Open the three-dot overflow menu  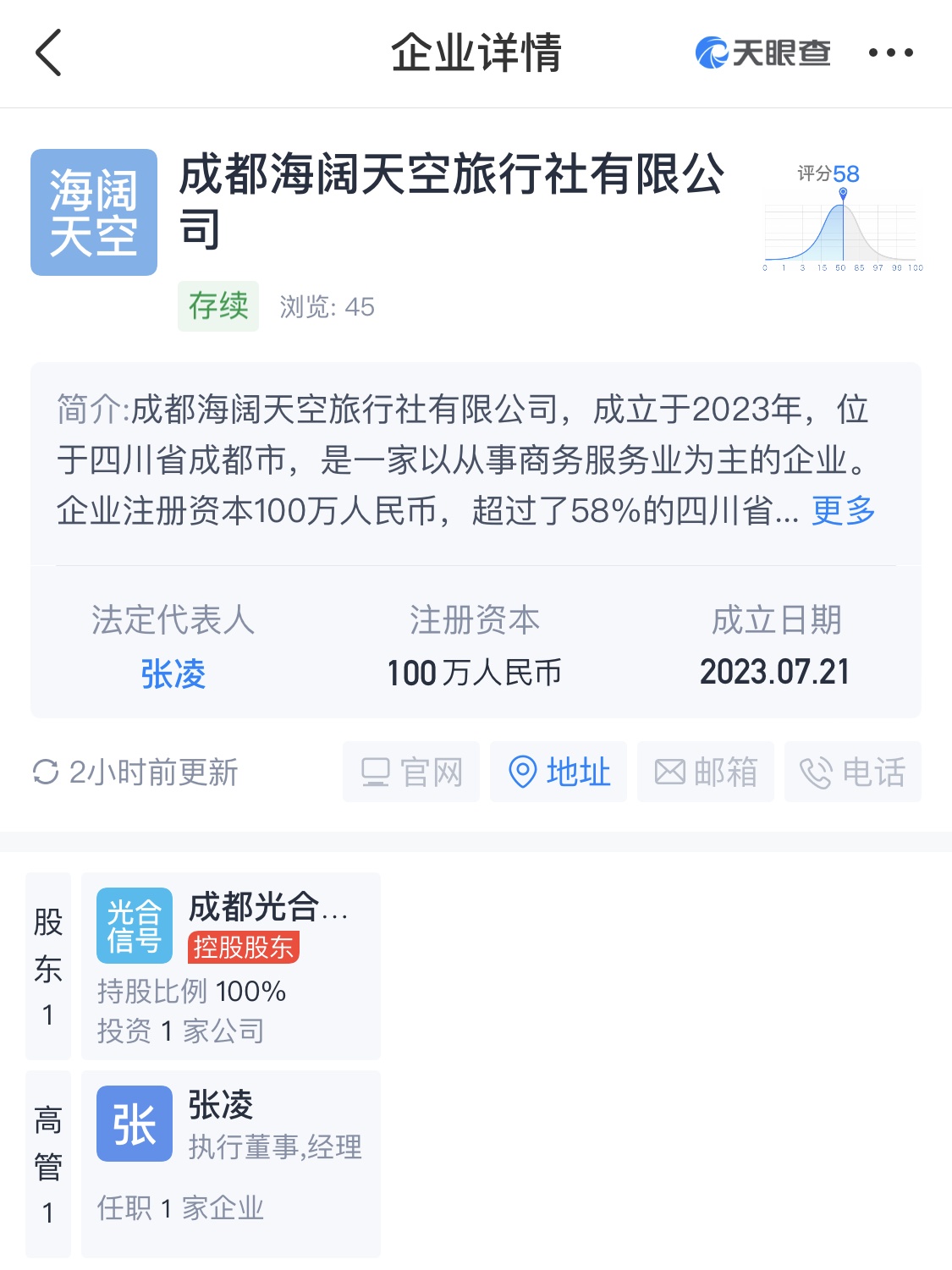click(x=890, y=52)
